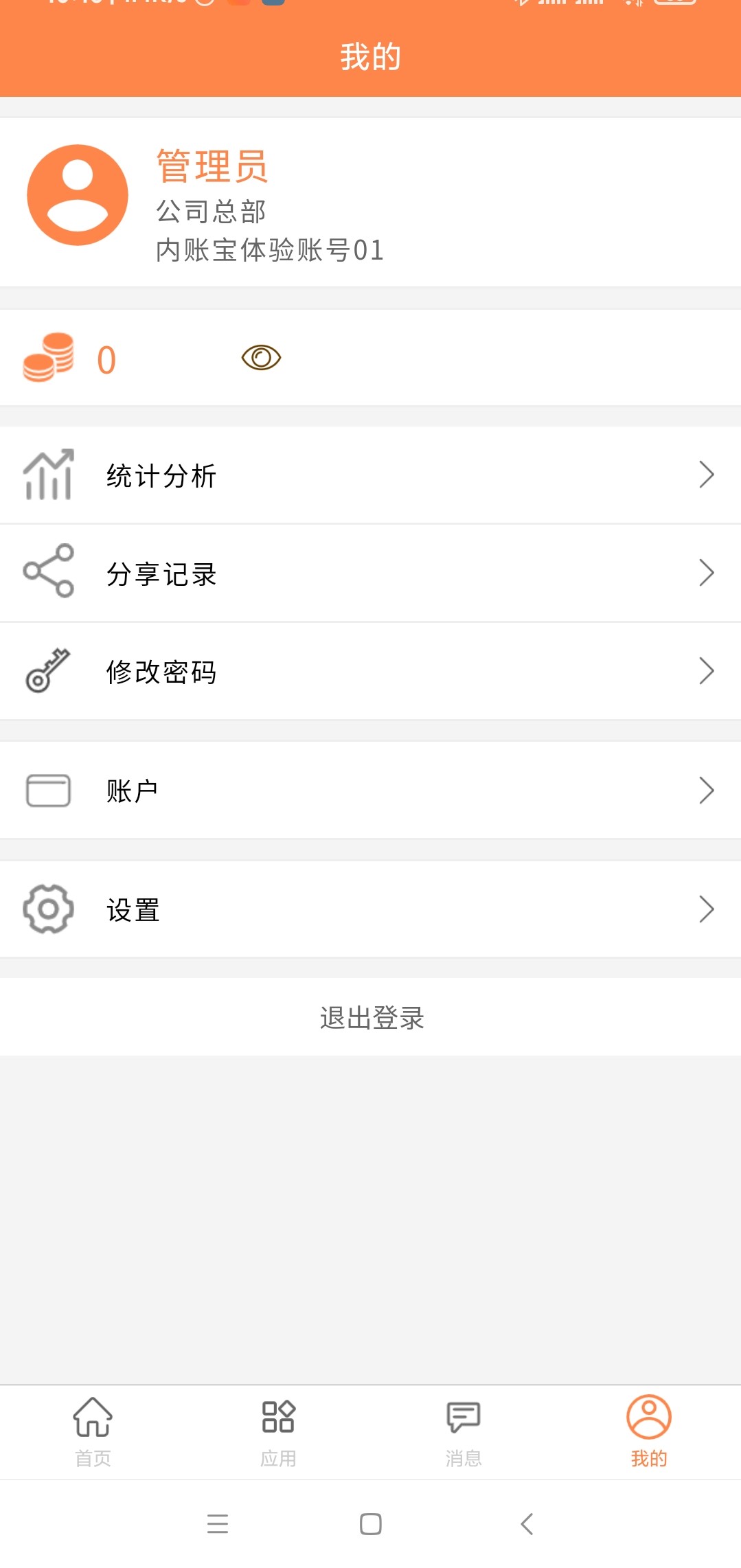This screenshot has width=741, height=1568.
Task: Tap 退出登录 to log out
Action: pyautogui.click(x=371, y=1017)
